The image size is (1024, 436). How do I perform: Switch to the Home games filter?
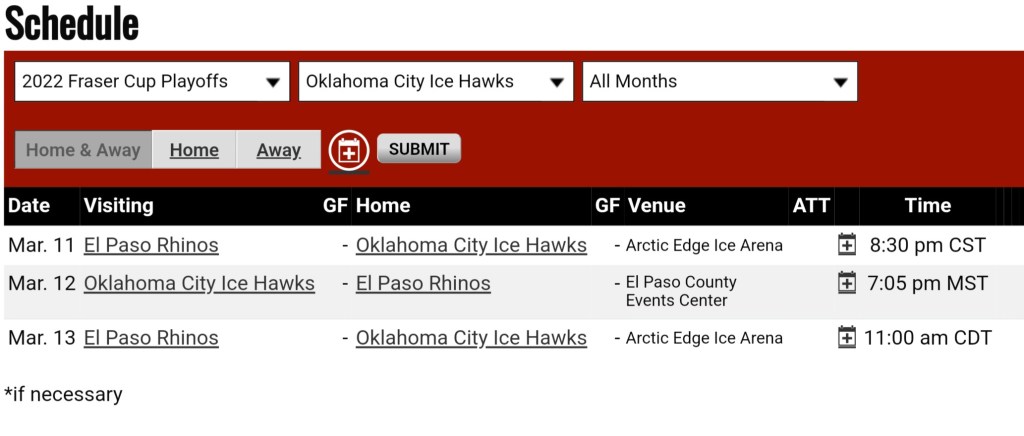(x=194, y=150)
